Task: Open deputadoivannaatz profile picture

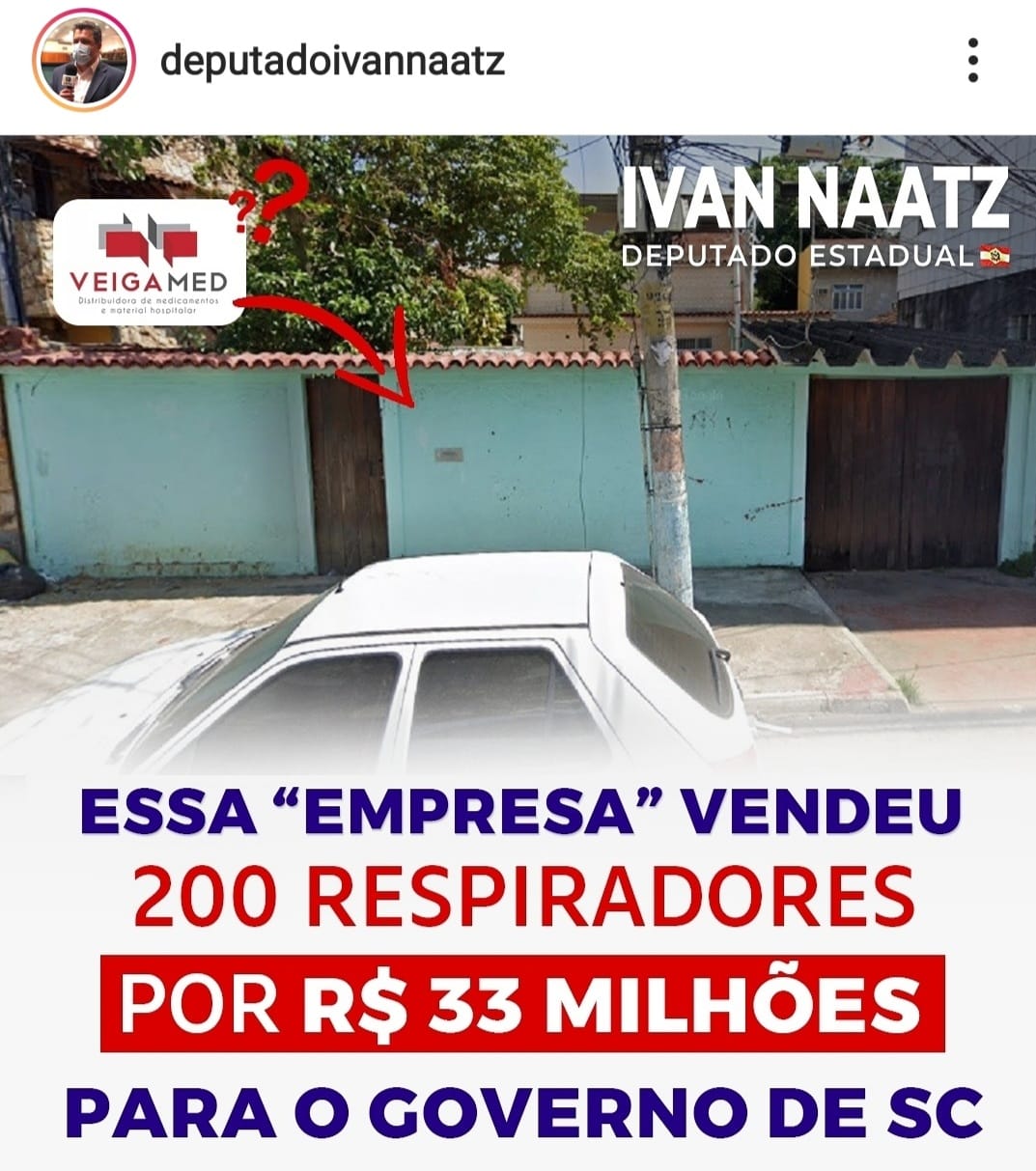Action: (x=81, y=62)
